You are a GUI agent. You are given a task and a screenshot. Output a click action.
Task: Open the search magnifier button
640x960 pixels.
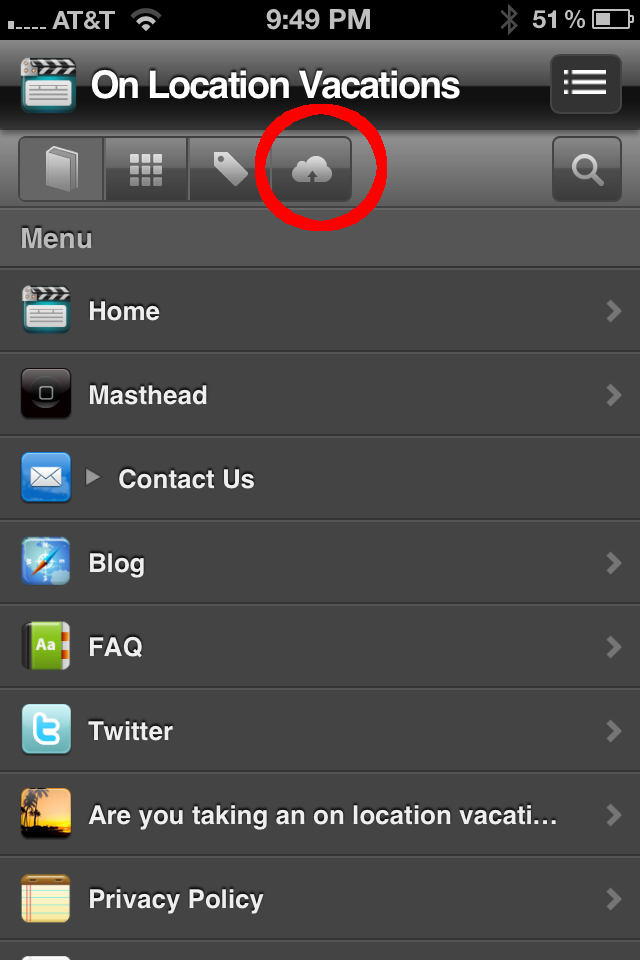pos(587,170)
